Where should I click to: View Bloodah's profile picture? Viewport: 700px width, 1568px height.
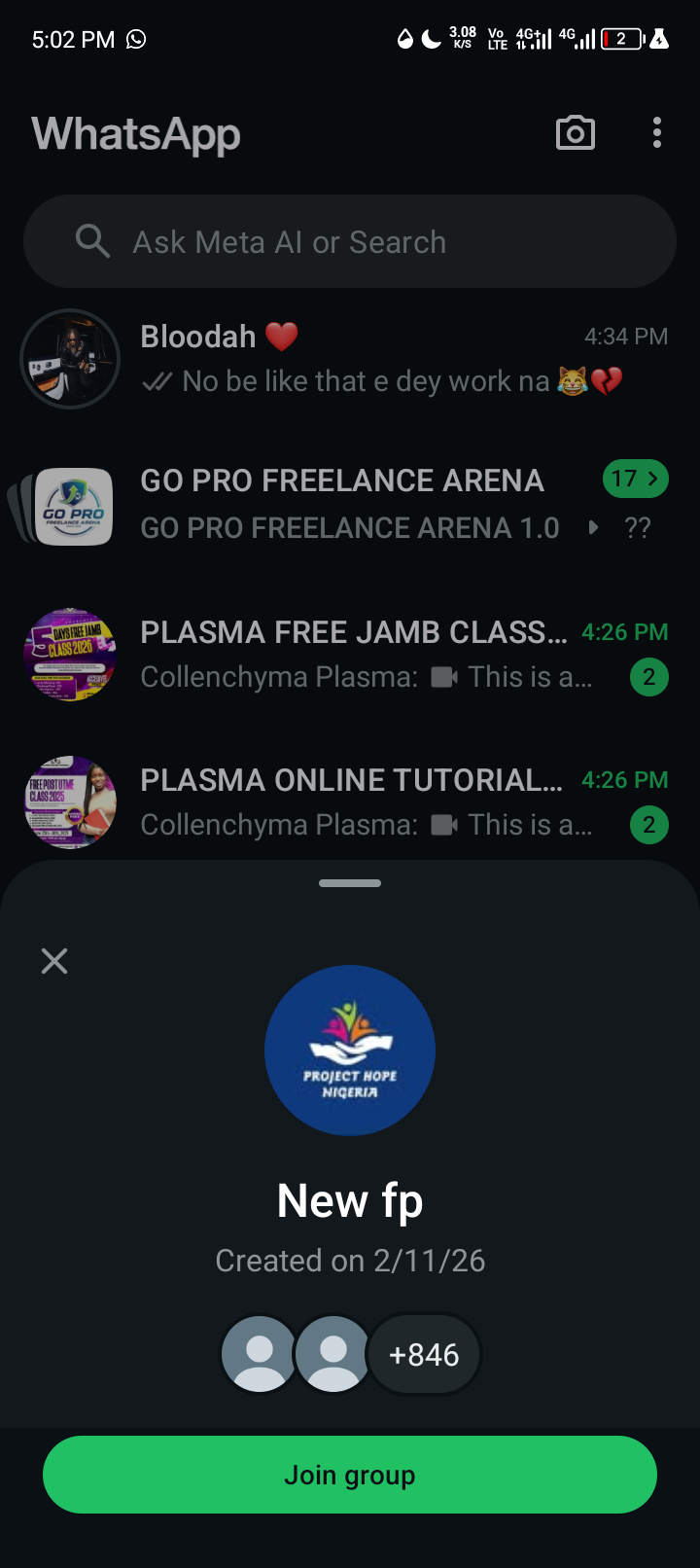point(70,358)
